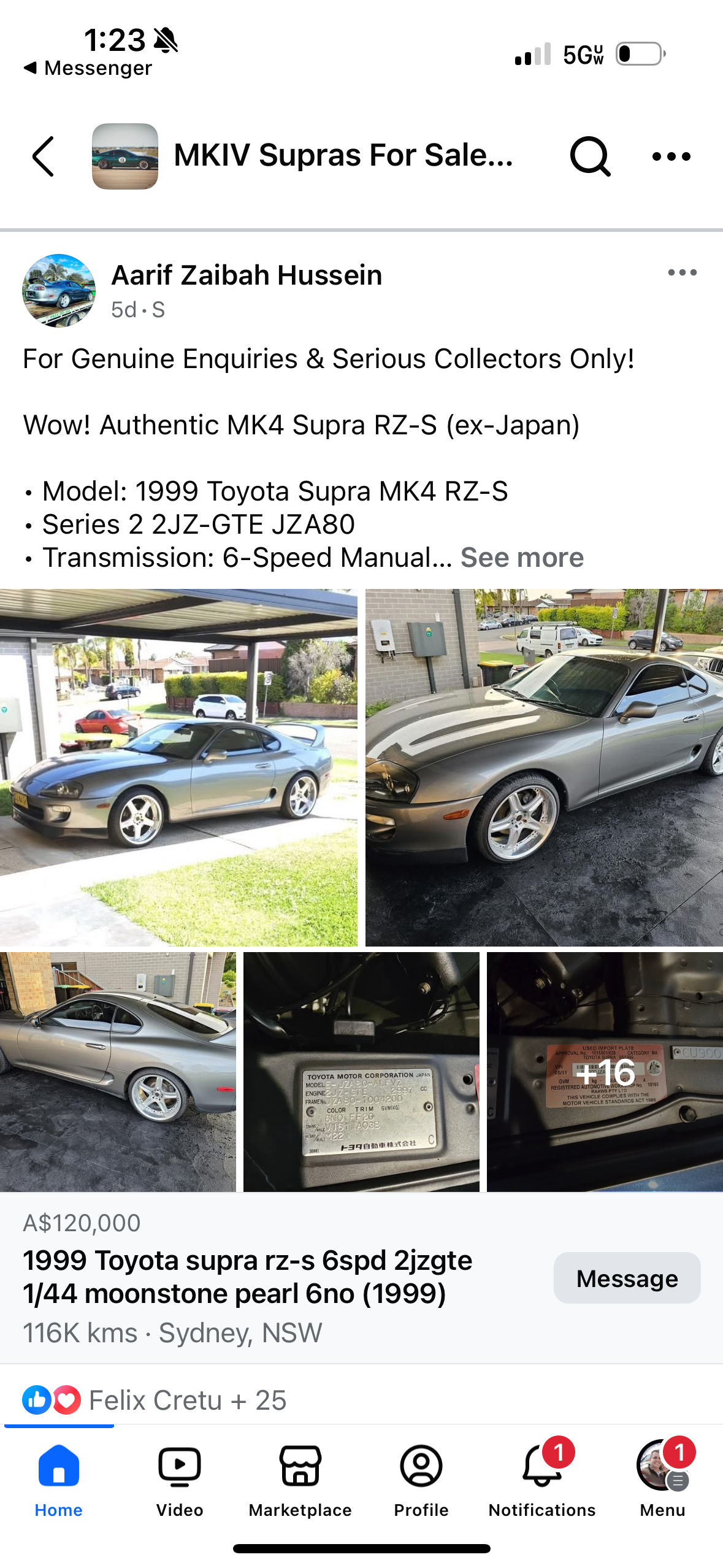The height and width of the screenshot is (1568, 723).
Task: Open the MKIV Supras For Sale group page
Action: [343, 155]
